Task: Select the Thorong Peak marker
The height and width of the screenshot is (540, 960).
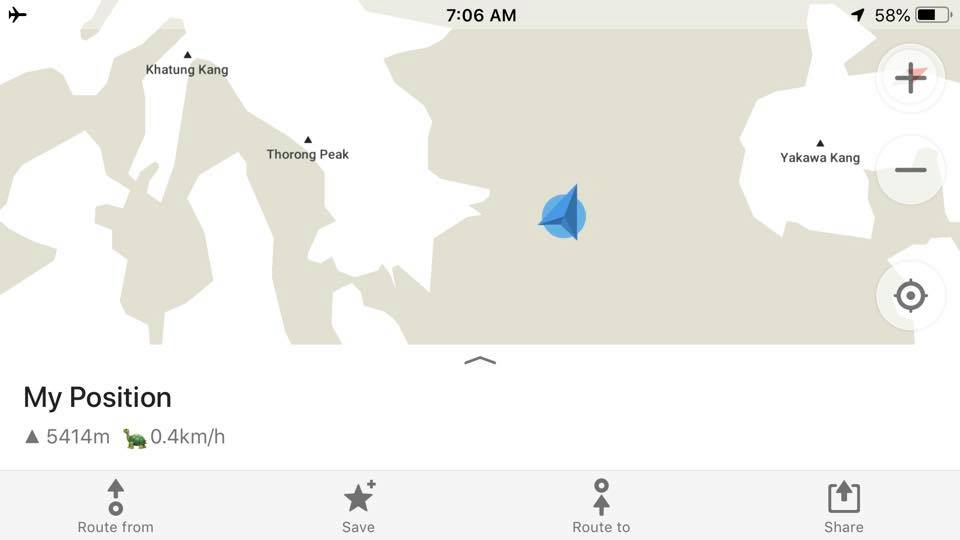Action: 308,140
